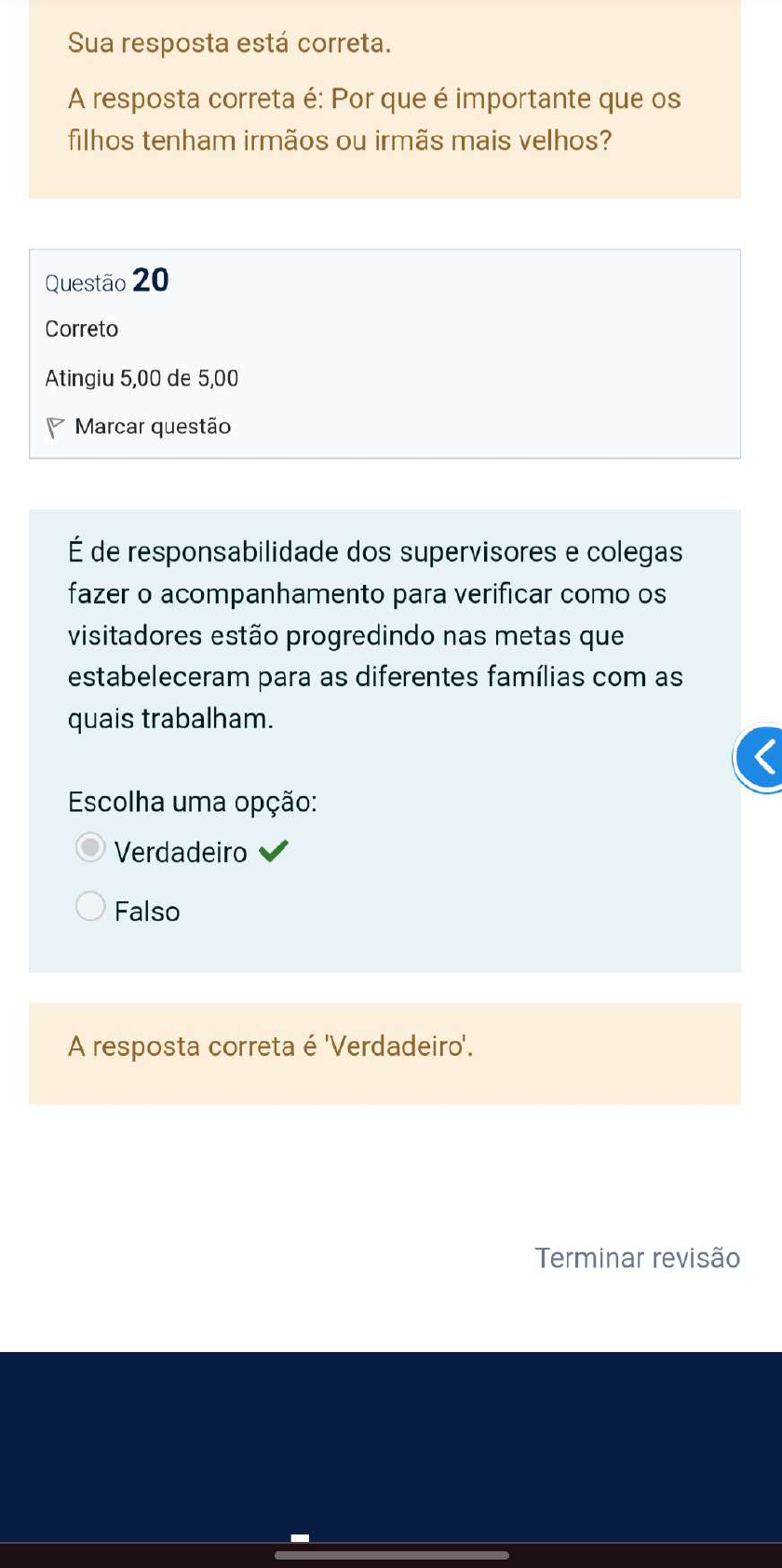Select the Verdadeiro radio option

[90, 847]
